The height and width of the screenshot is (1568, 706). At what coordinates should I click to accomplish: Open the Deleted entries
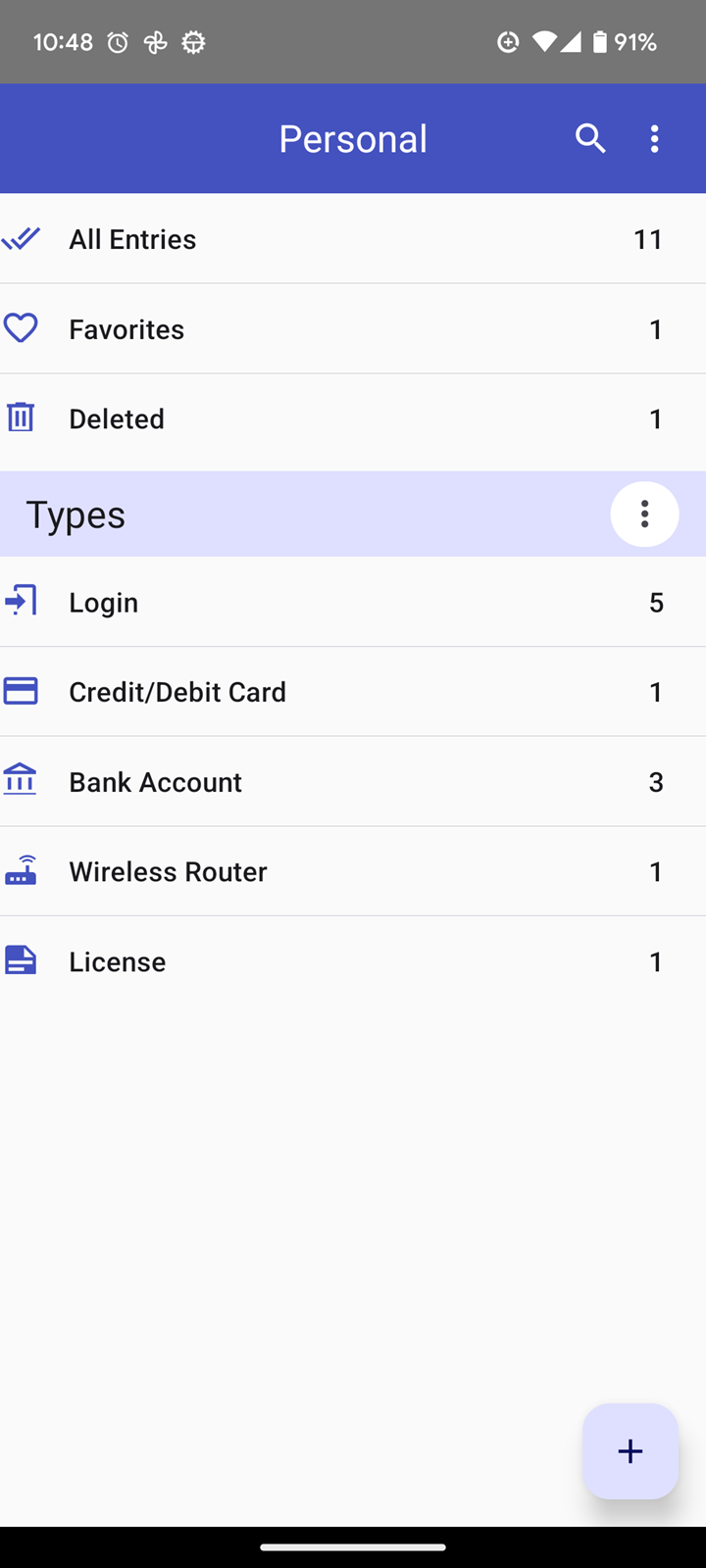[353, 418]
